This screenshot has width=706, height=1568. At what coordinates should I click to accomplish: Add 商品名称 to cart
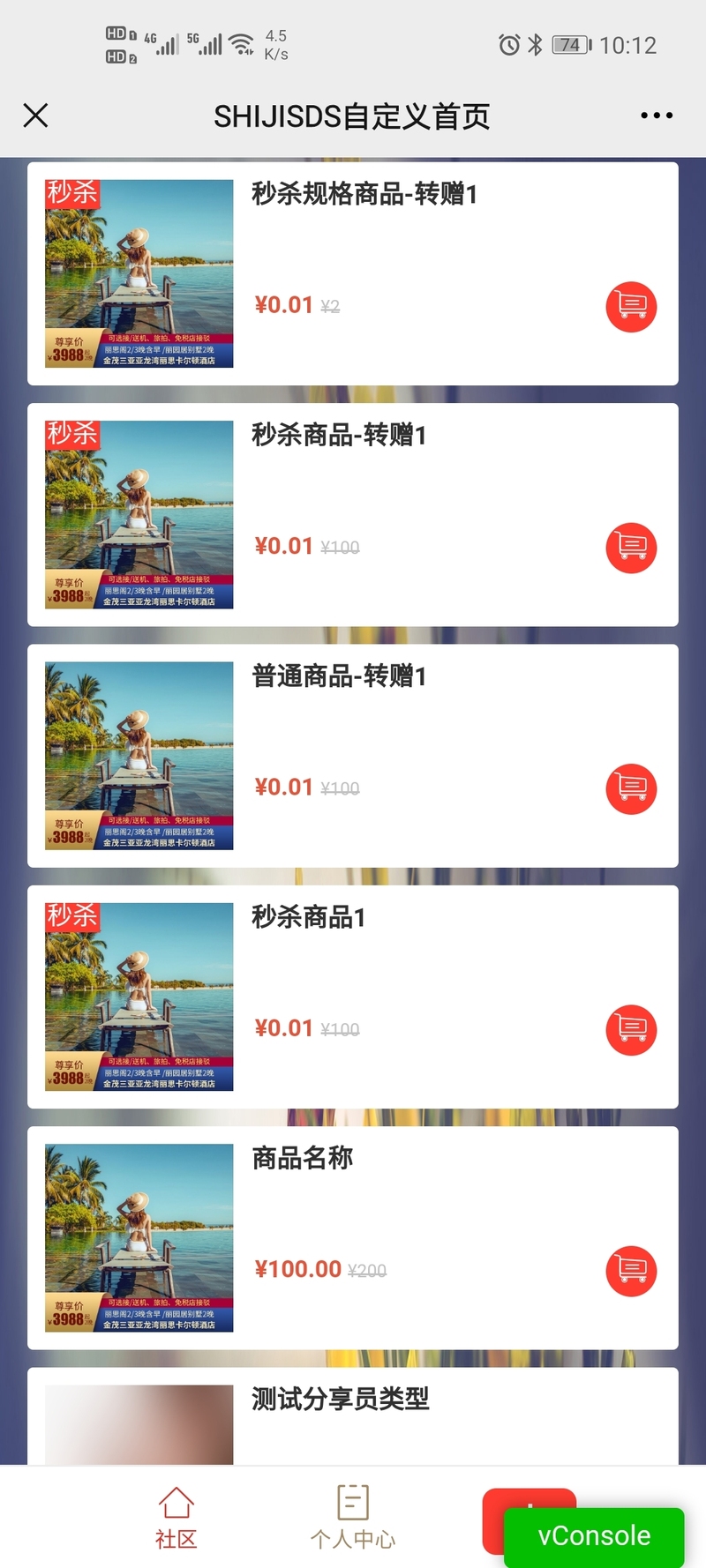tap(631, 1271)
